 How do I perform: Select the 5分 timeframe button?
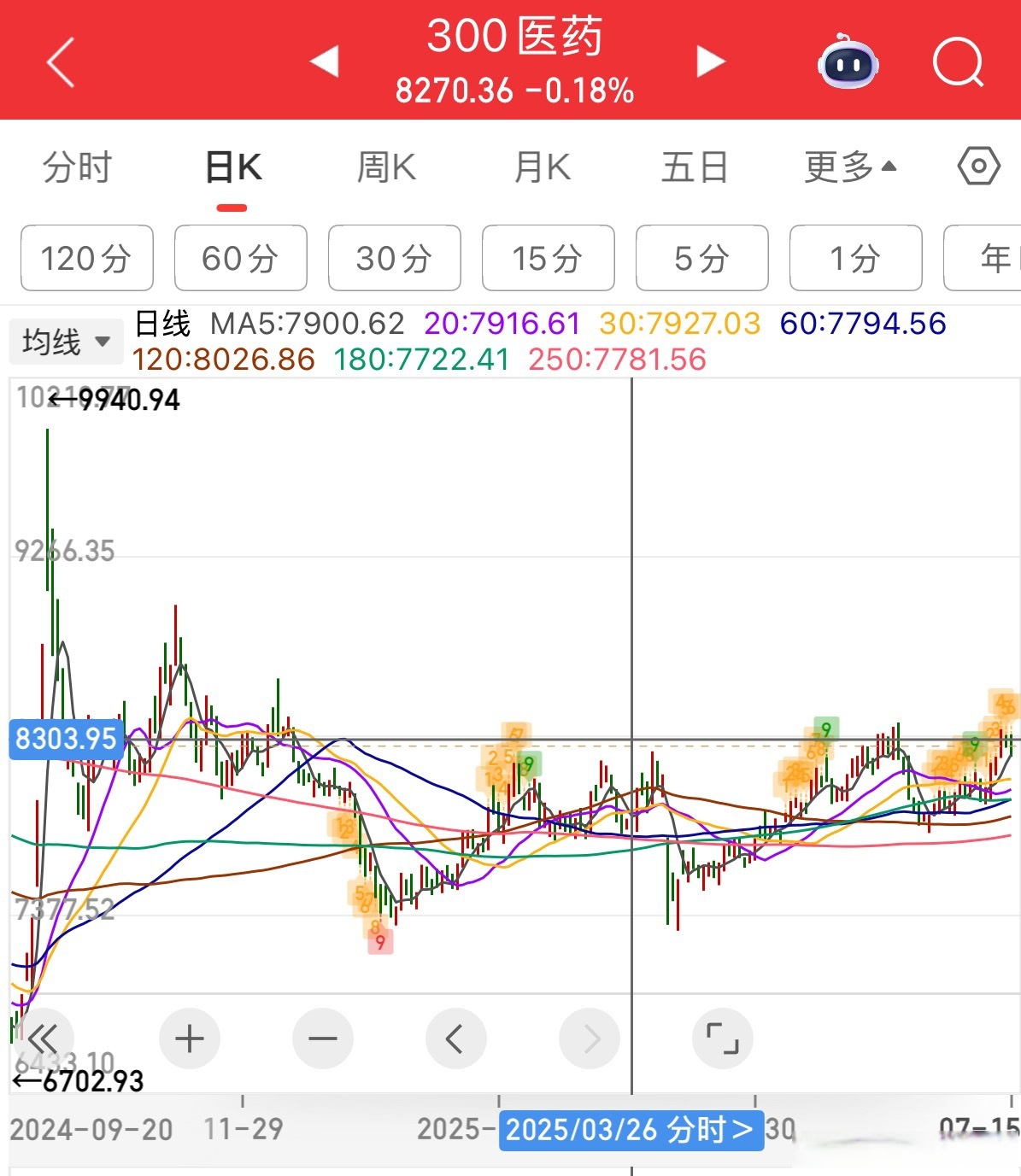tap(701, 258)
